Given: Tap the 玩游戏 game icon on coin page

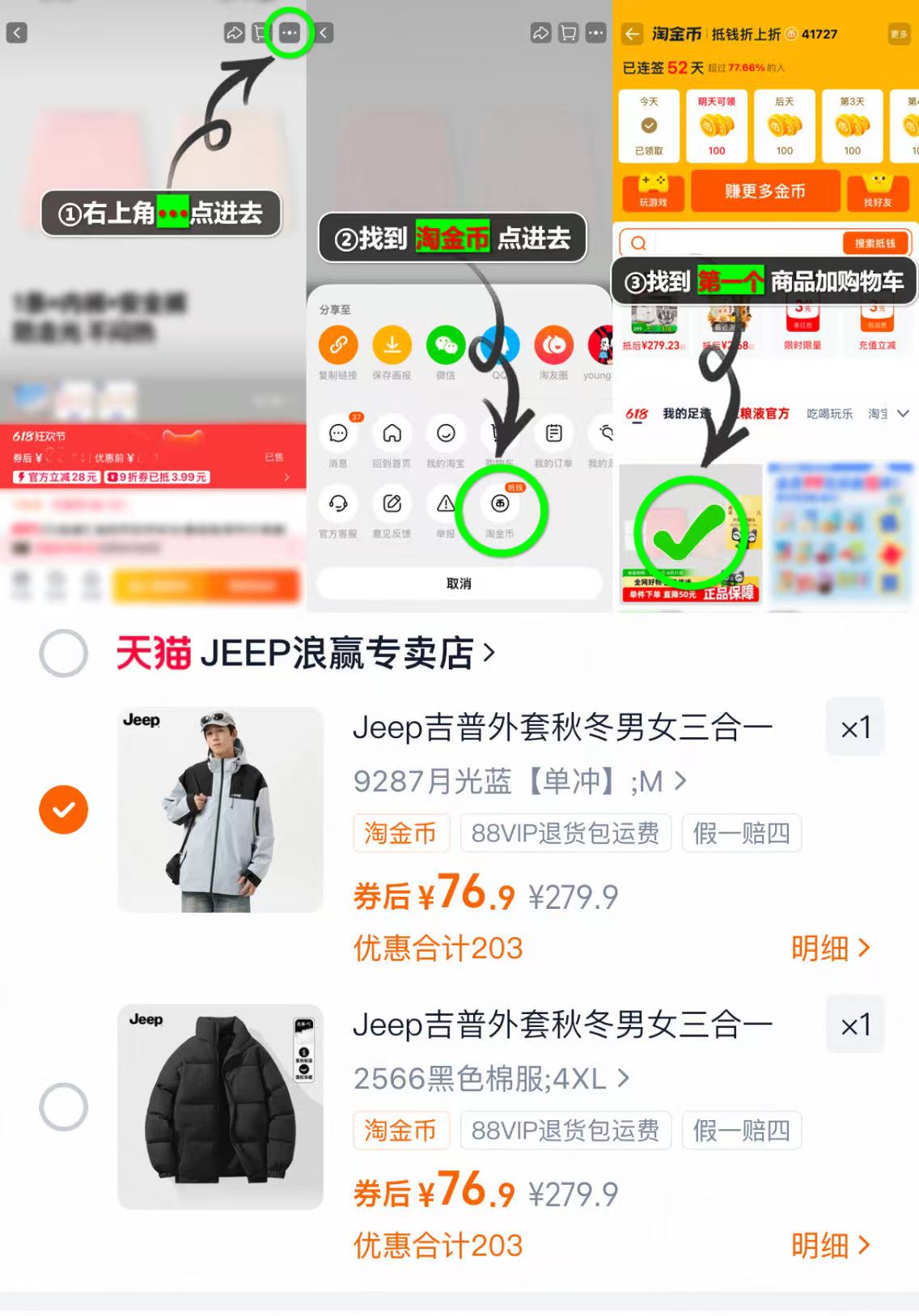Looking at the screenshot, I should pos(652,191).
